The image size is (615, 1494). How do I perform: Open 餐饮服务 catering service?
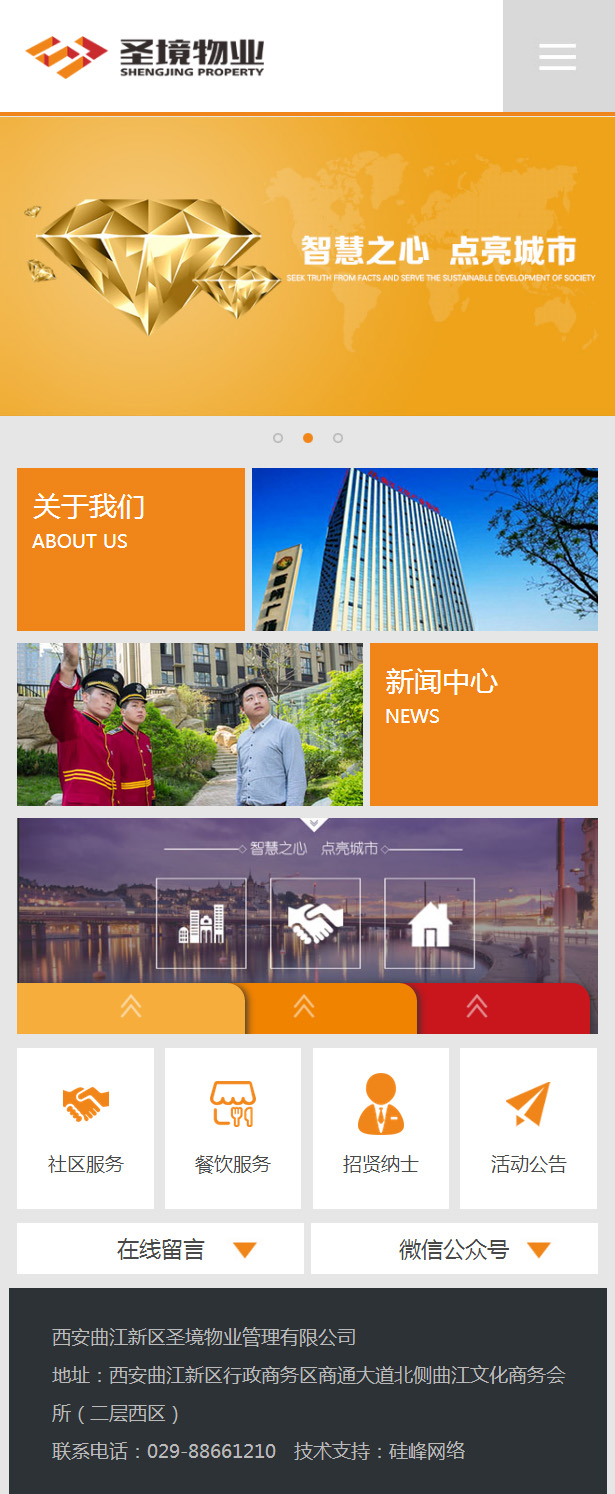point(233,1128)
